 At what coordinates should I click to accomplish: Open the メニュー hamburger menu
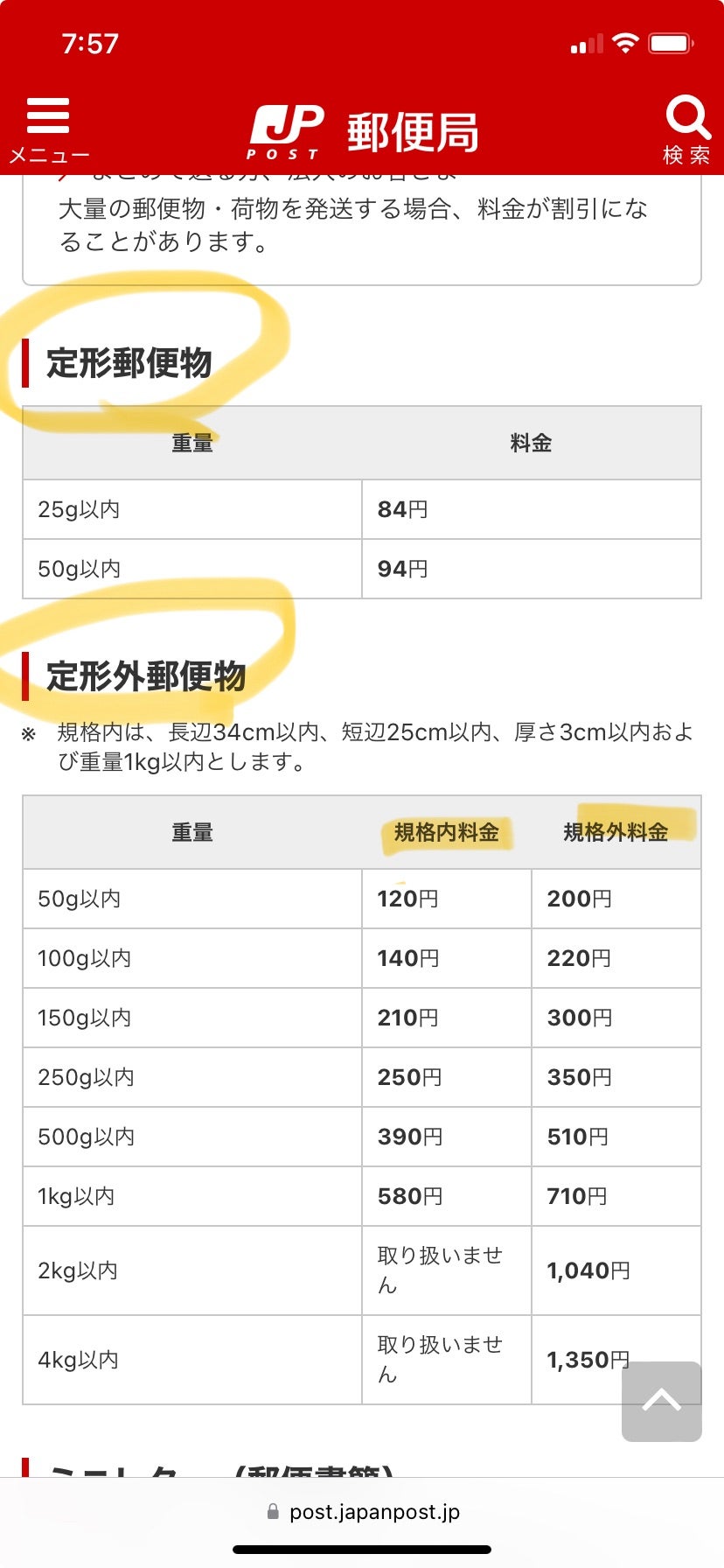click(x=48, y=129)
